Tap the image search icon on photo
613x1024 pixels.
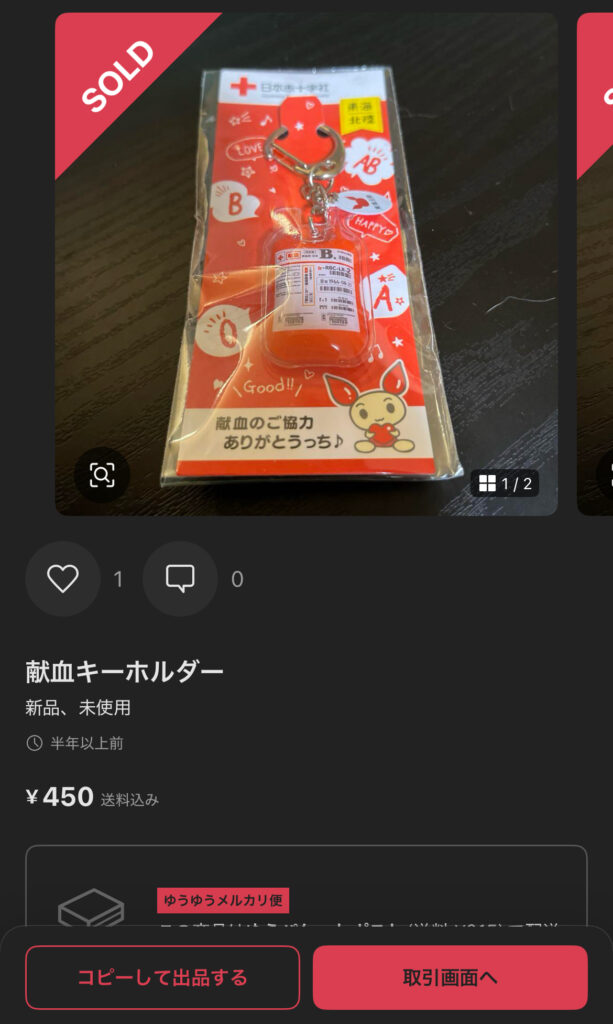click(x=102, y=475)
